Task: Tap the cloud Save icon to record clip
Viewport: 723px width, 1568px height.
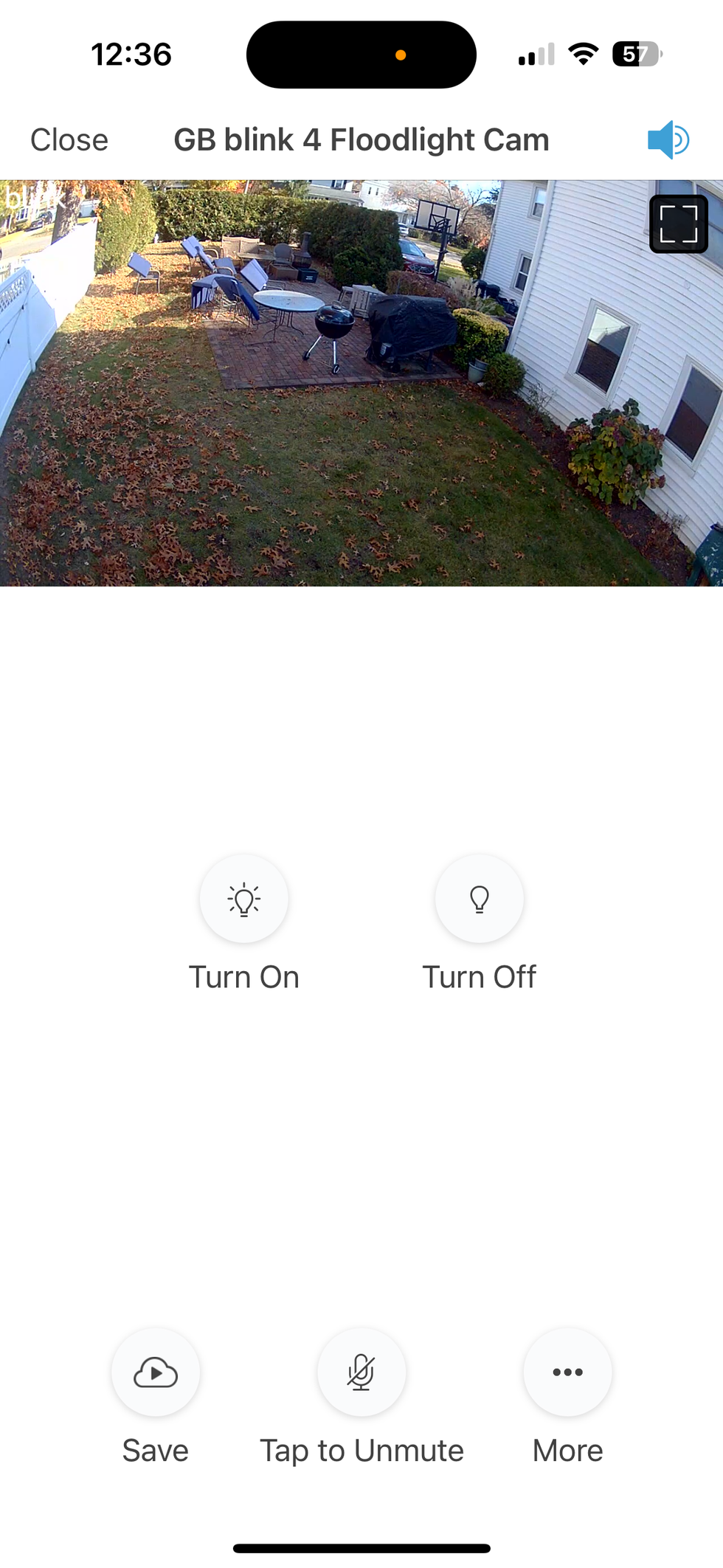Action: (155, 1372)
